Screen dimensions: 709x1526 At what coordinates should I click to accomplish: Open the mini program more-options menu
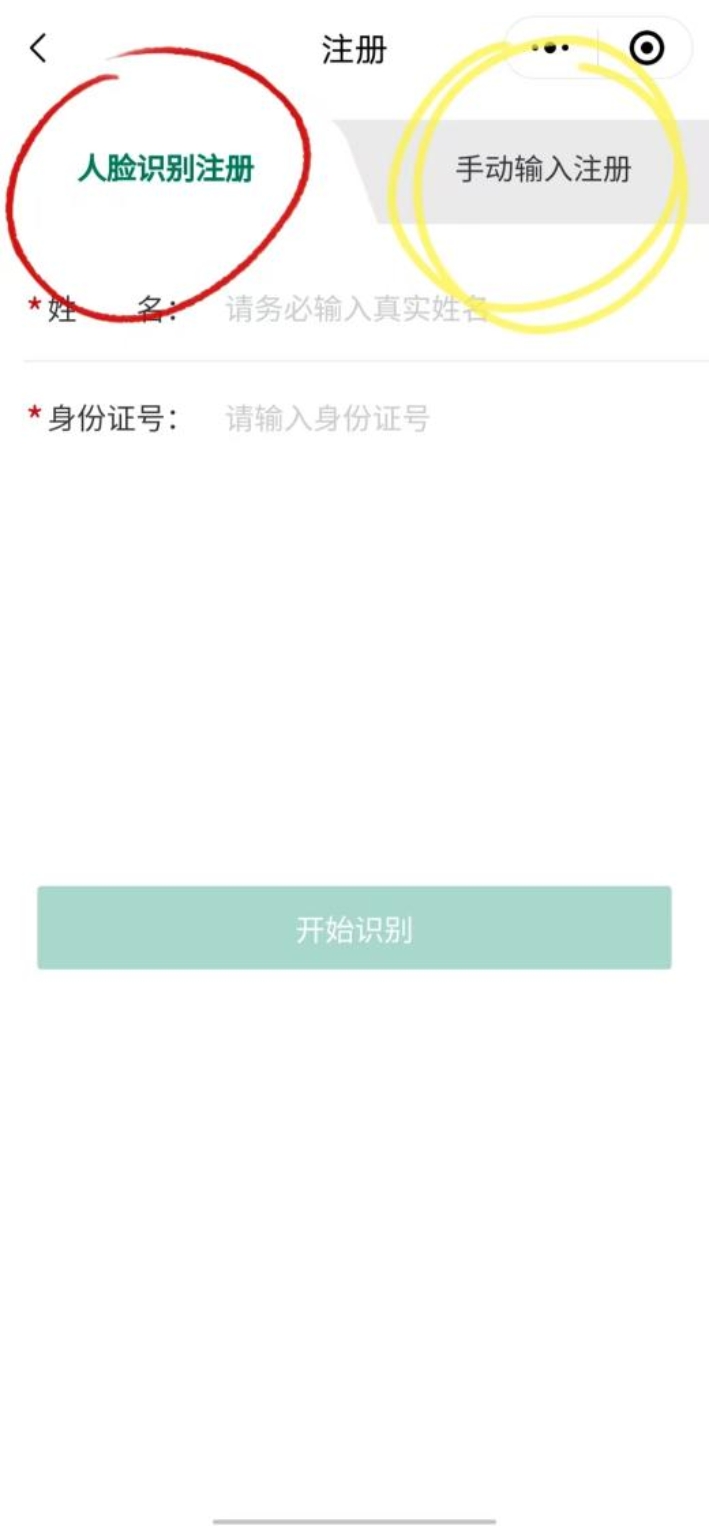coord(551,48)
